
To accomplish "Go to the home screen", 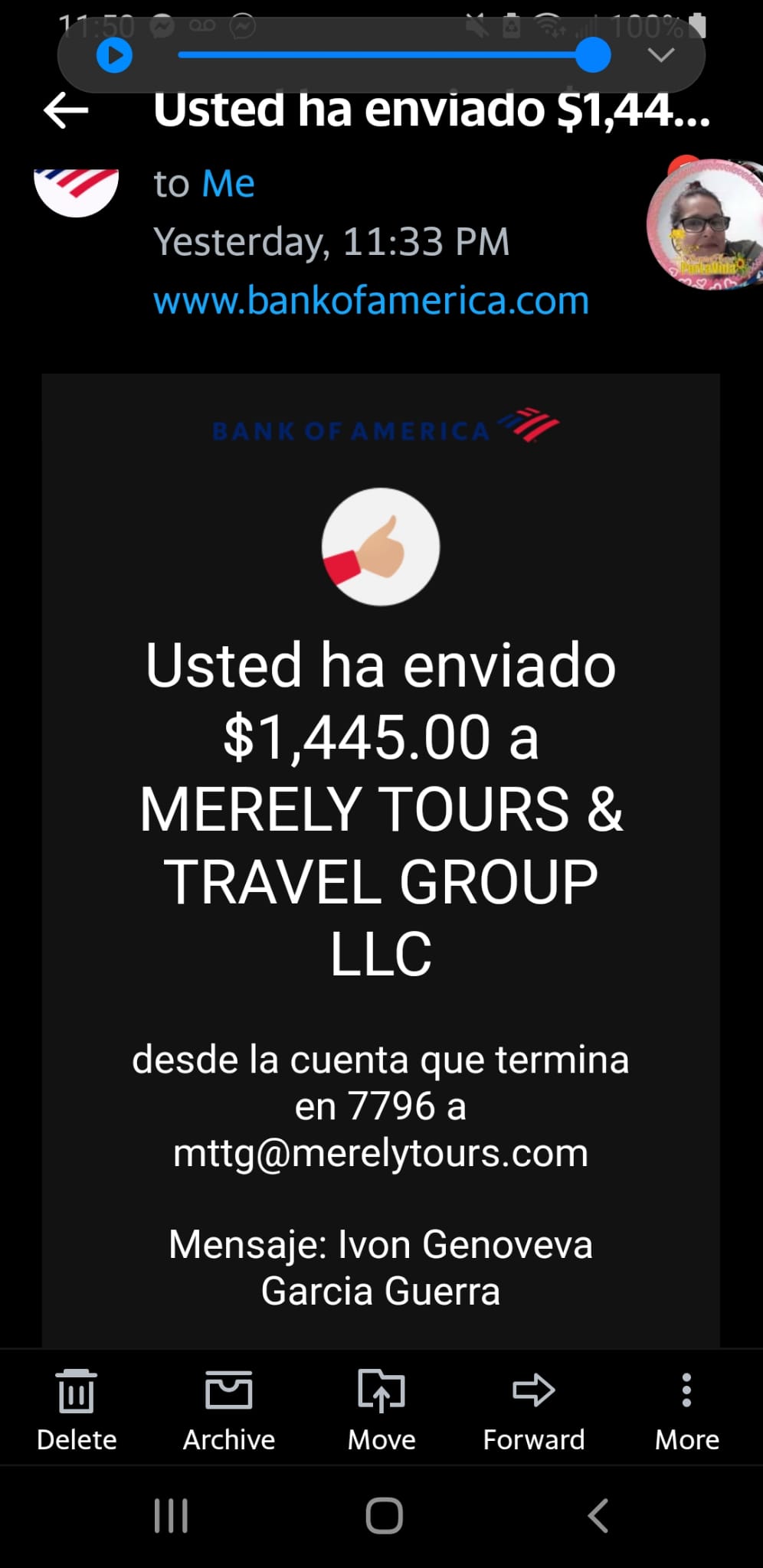I will (x=384, y=1515).
